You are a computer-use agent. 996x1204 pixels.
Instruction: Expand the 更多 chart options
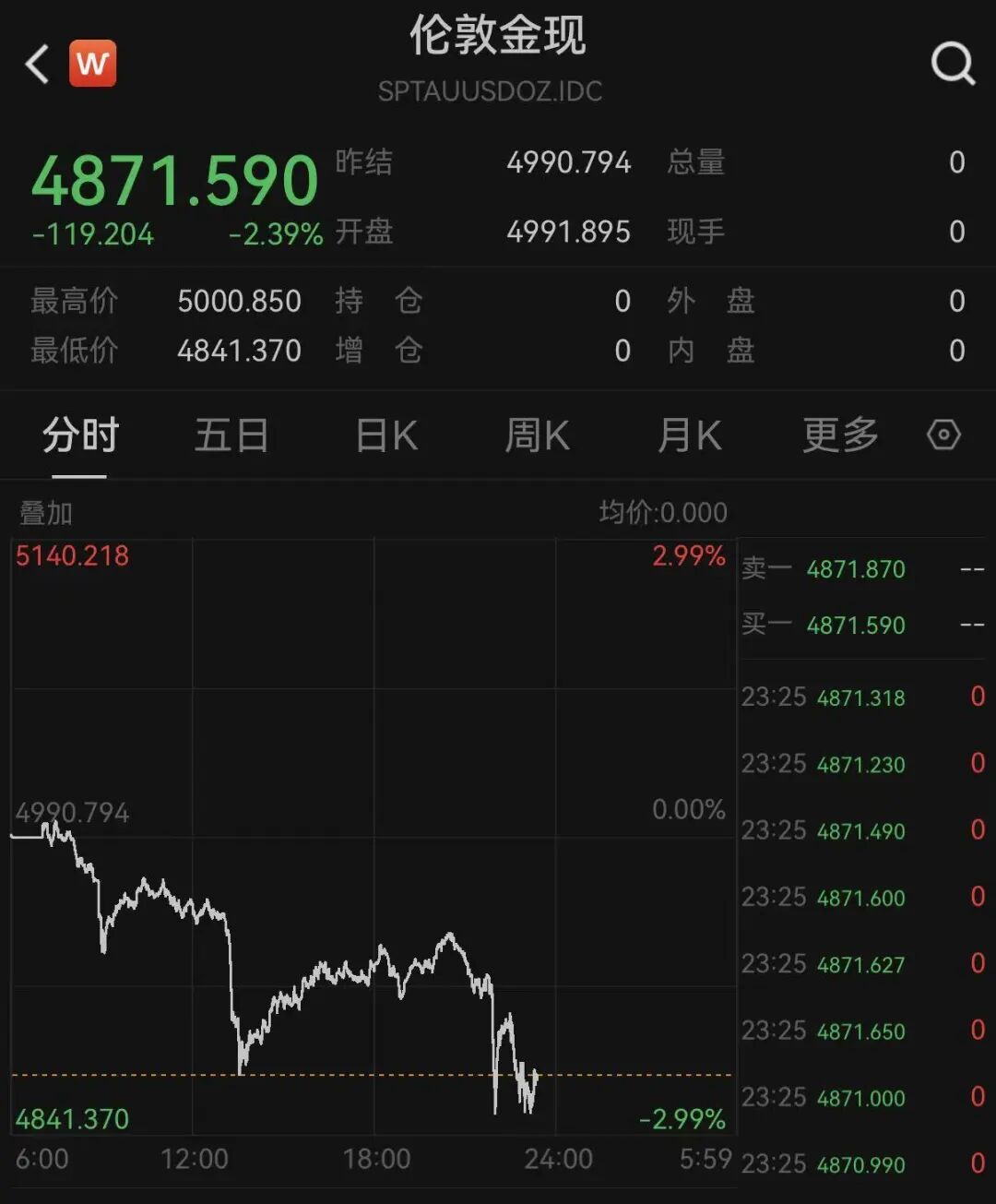840,435
